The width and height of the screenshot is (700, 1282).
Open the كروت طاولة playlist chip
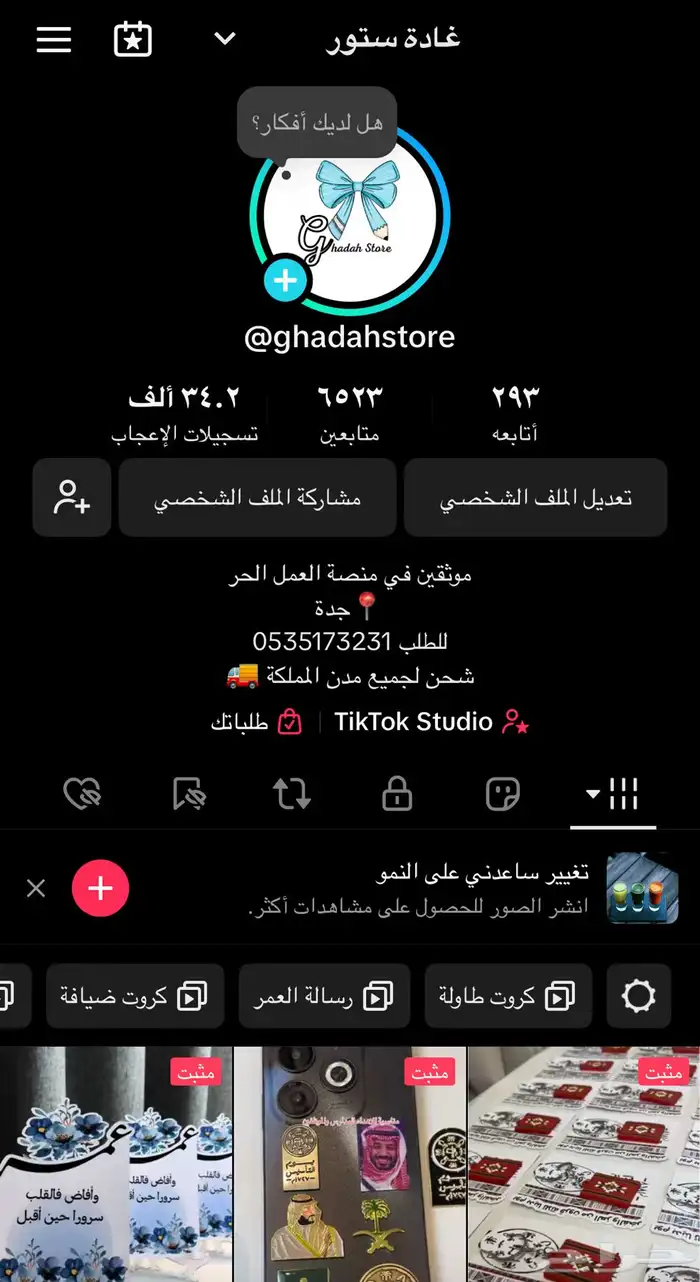507,996
